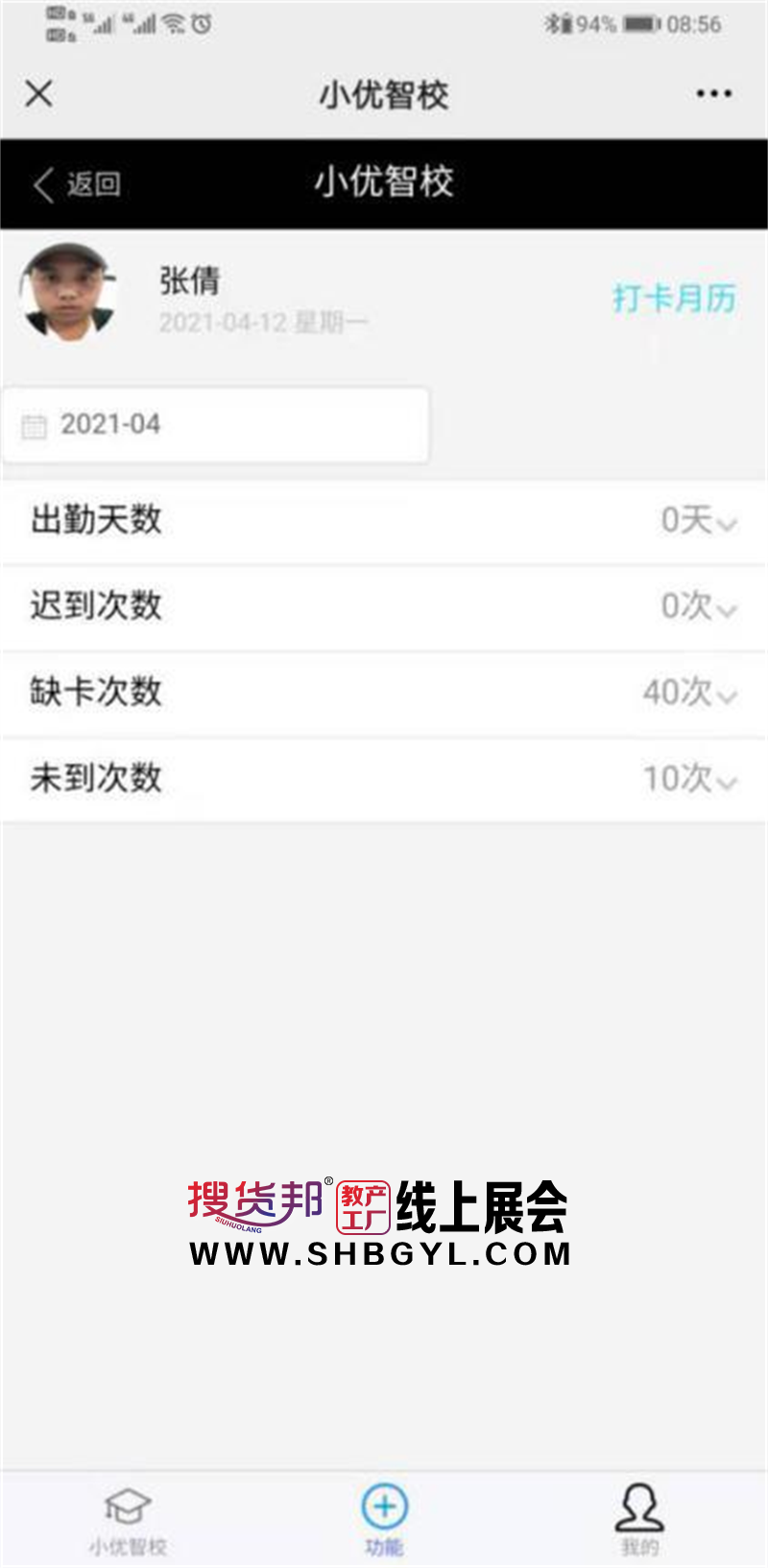Open 打卡月历 calendar link

pyautogui.click(x=674, y=298)
